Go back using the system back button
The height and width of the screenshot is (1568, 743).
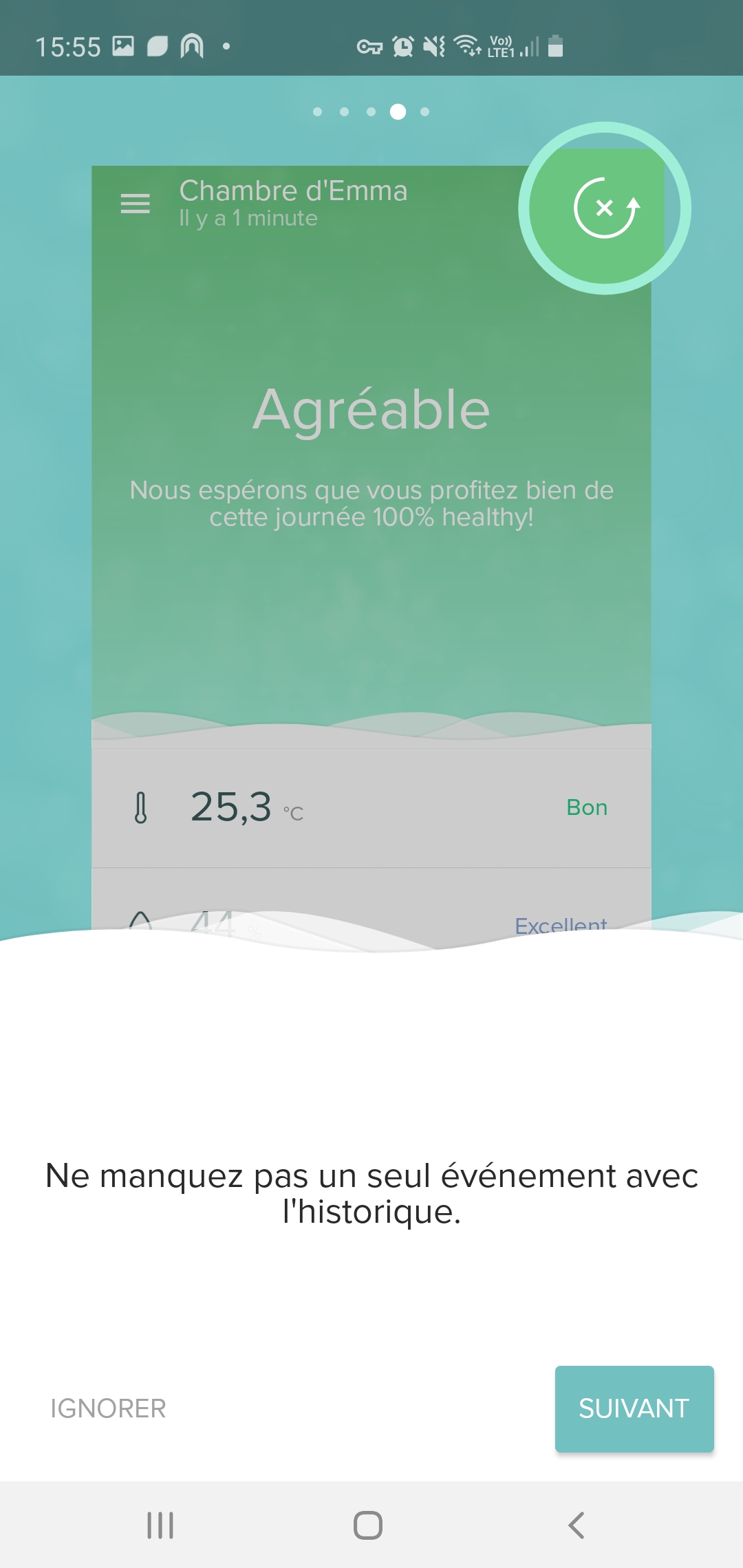[577, 1525]
